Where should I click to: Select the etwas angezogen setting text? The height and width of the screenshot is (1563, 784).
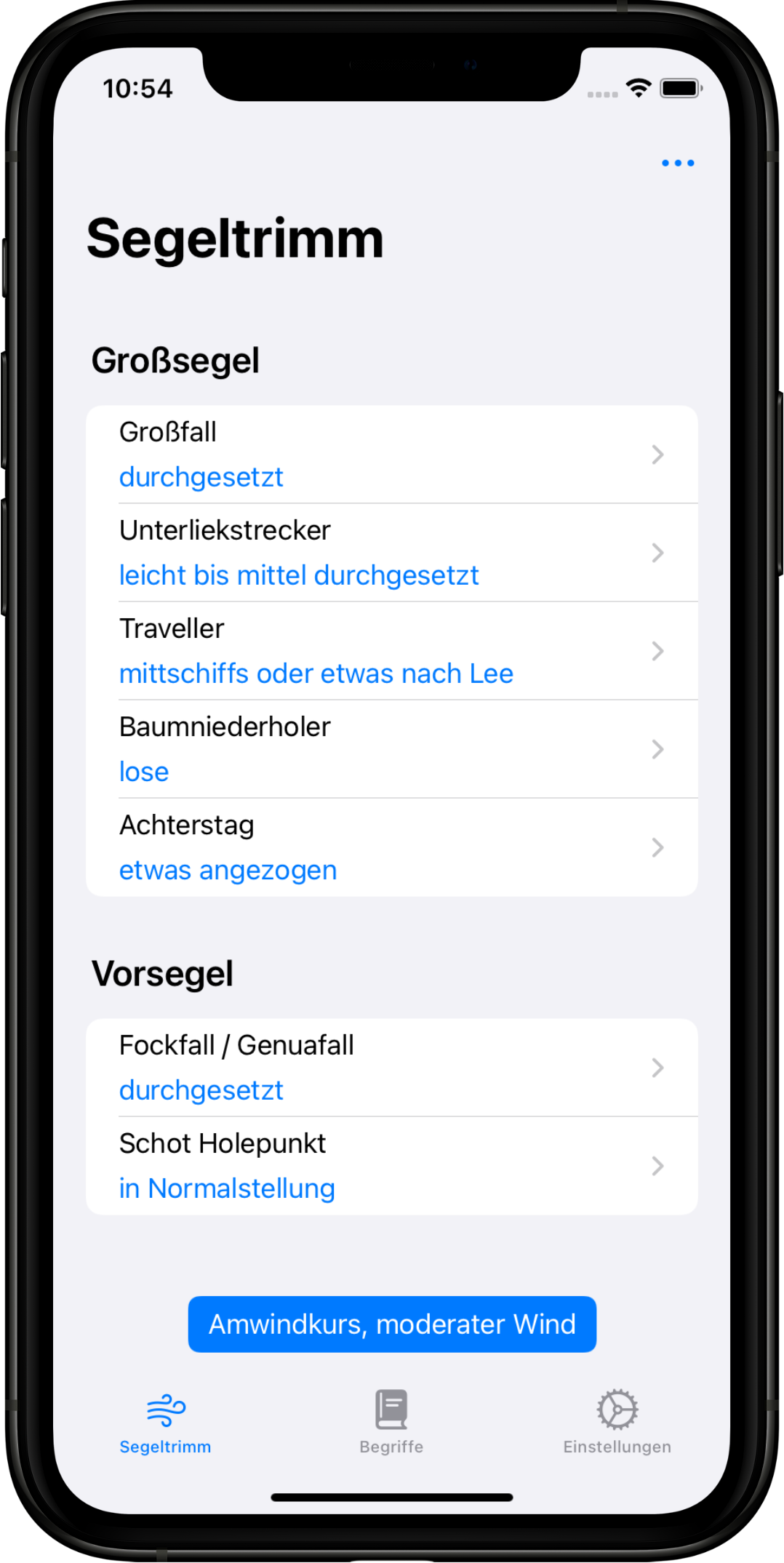coord(228,870)
